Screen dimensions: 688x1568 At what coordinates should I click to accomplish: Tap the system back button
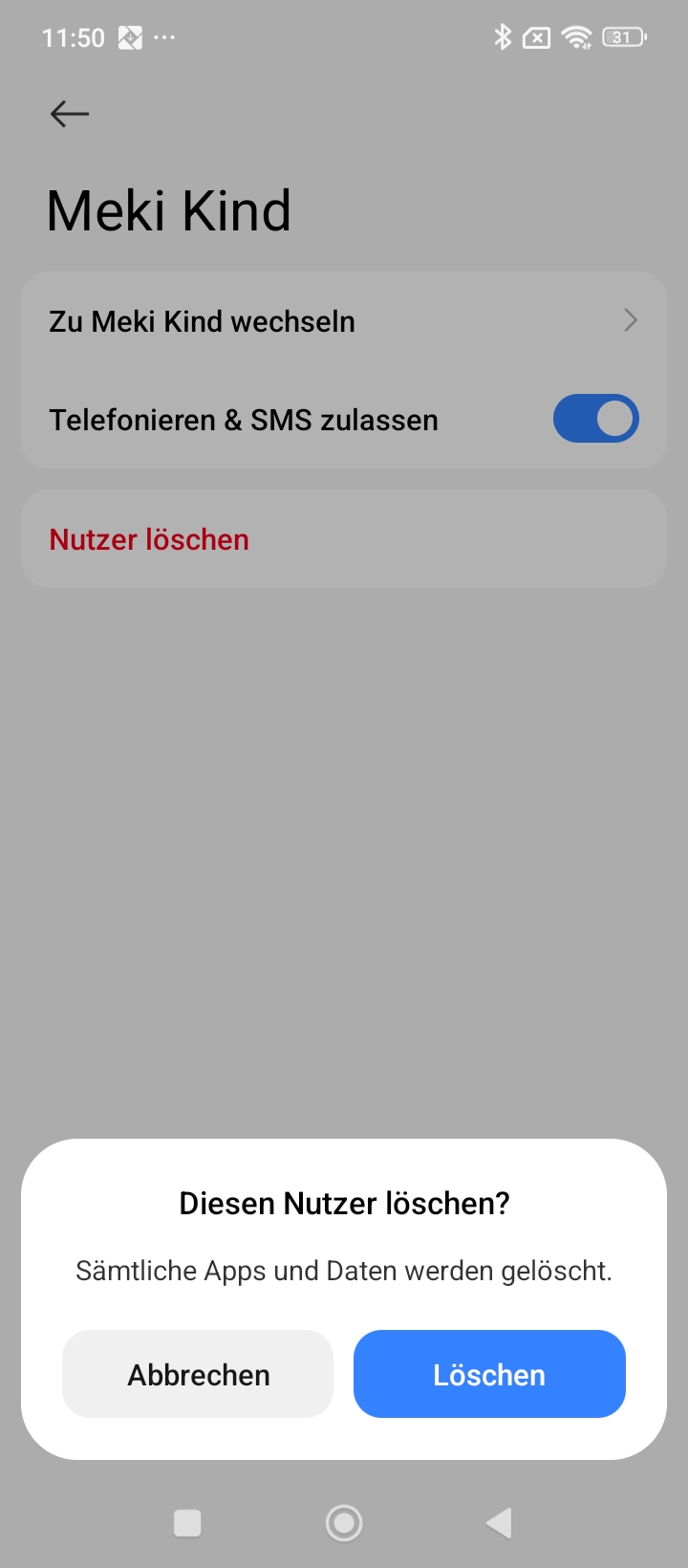(499, 1523)
